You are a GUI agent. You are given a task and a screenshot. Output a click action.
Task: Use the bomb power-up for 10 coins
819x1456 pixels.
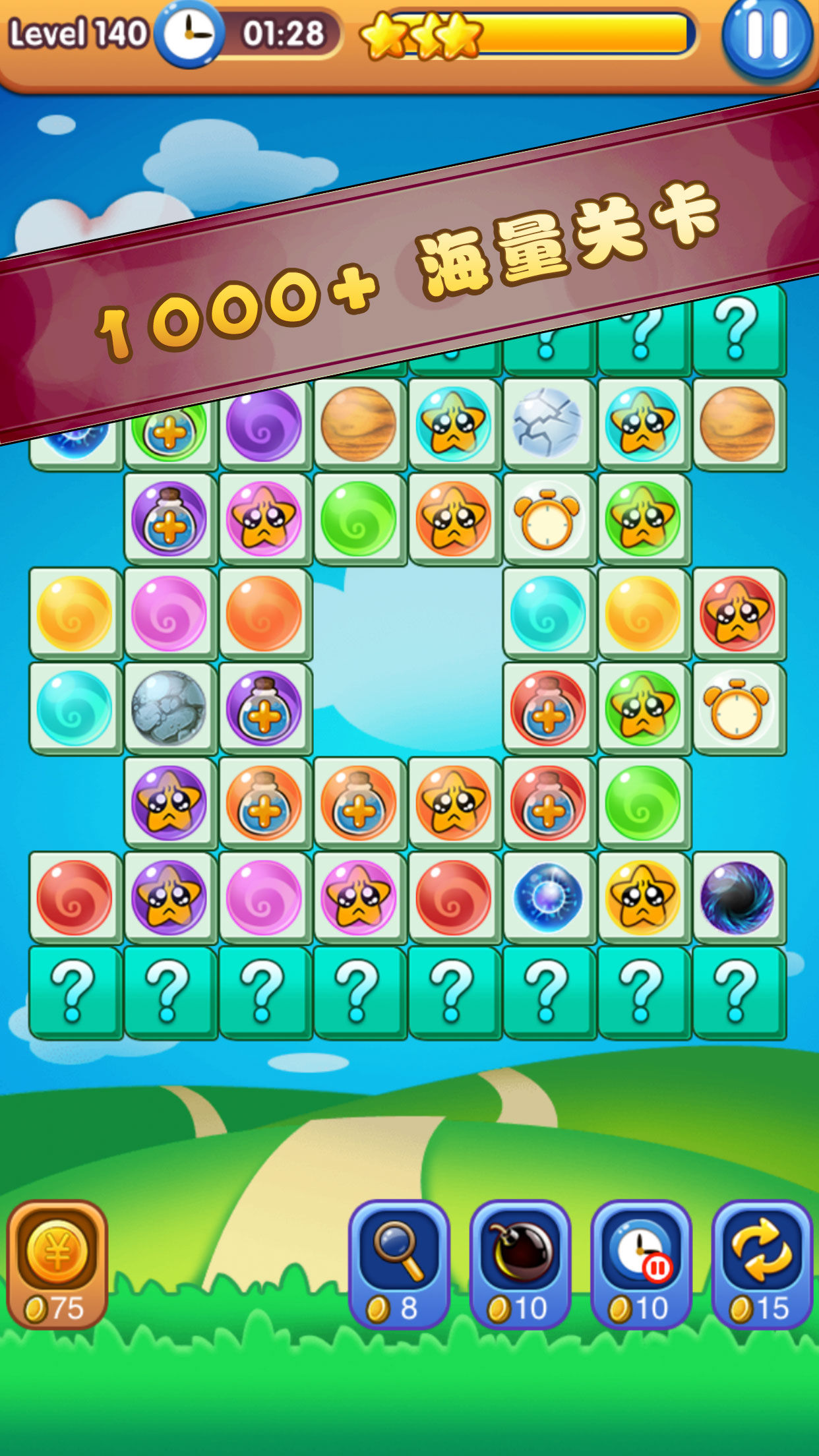click(520, 1263)
